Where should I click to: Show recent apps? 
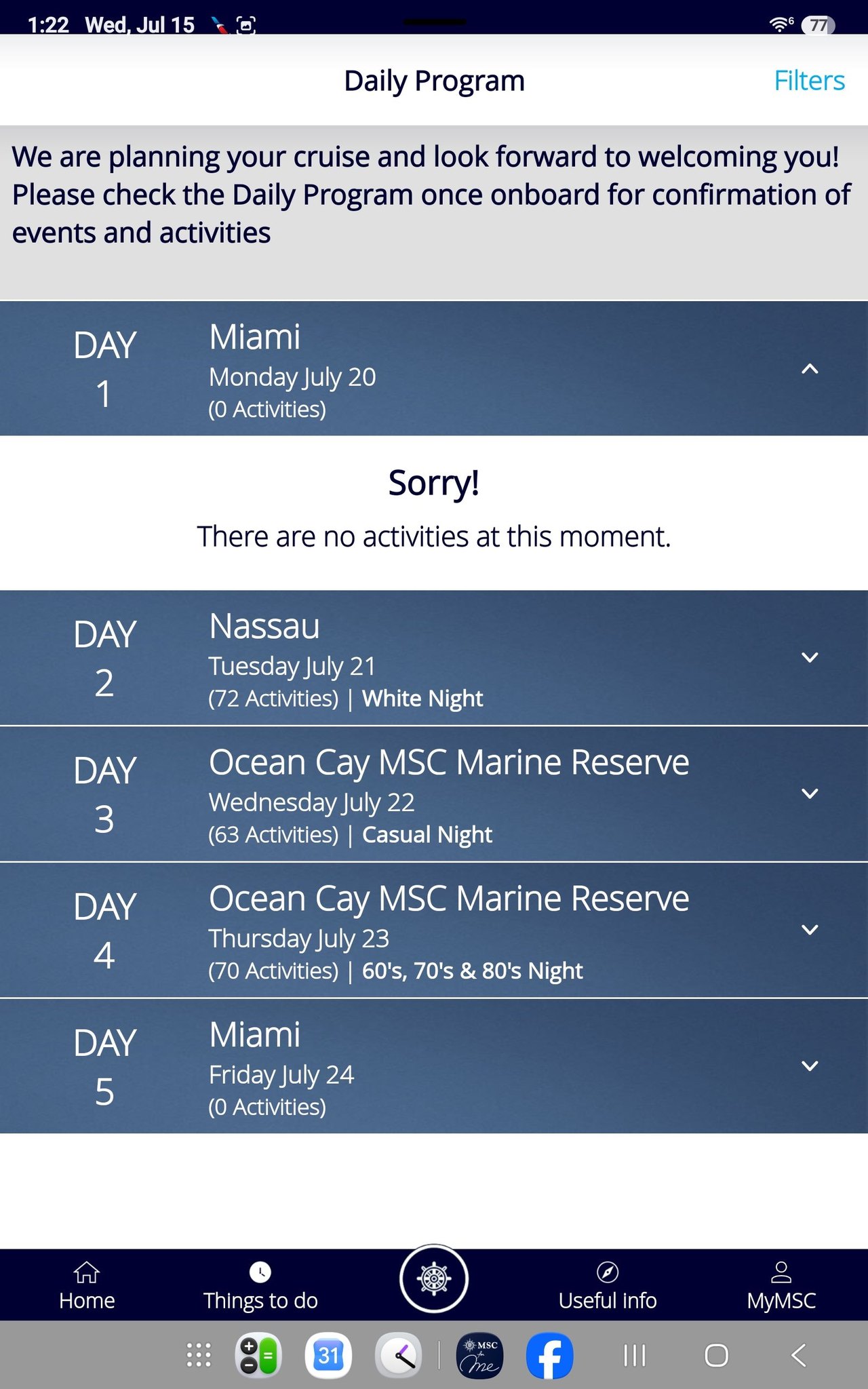pos(635,1355)
